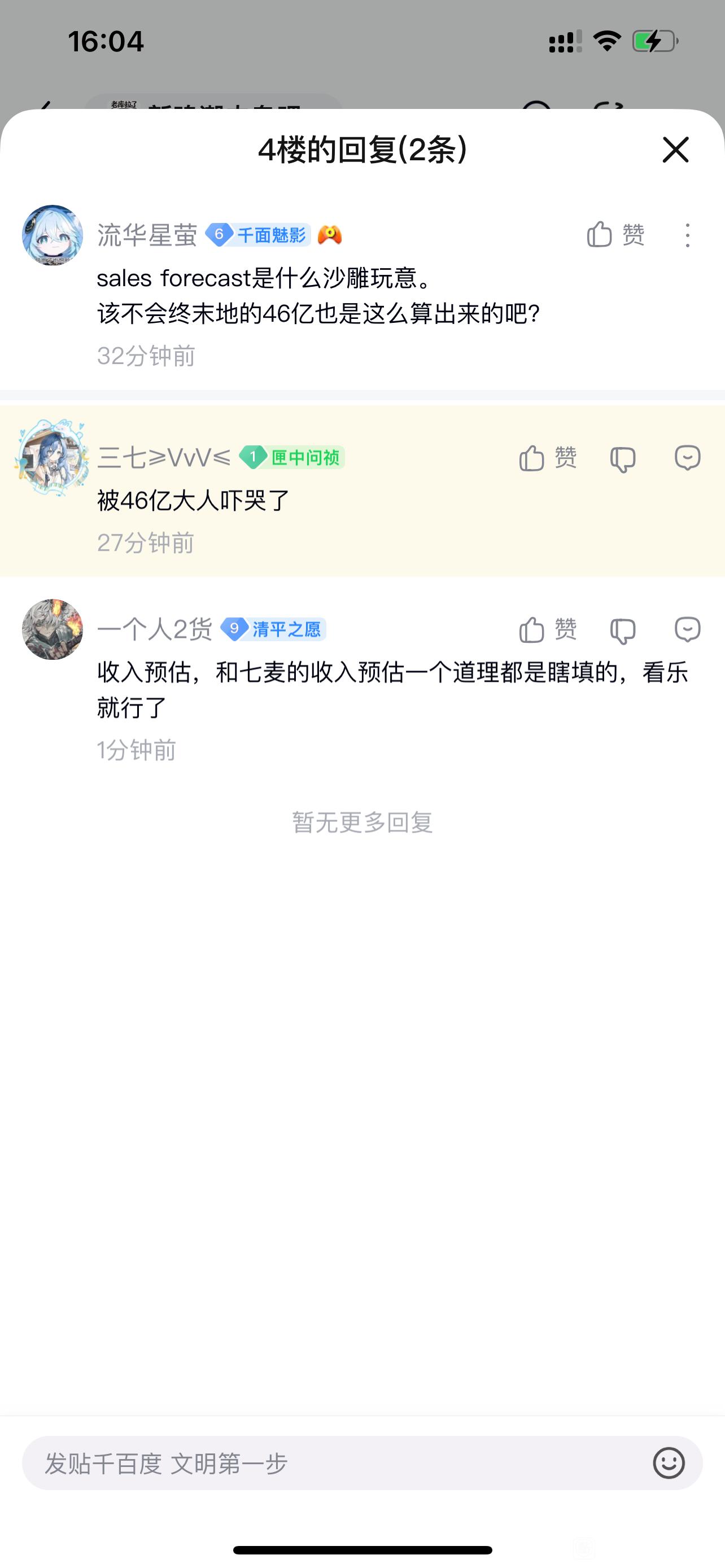The width and height of the screenshot is (725, 1568).
Task: Reply to 一个人2货's comment
Action: 687,629
